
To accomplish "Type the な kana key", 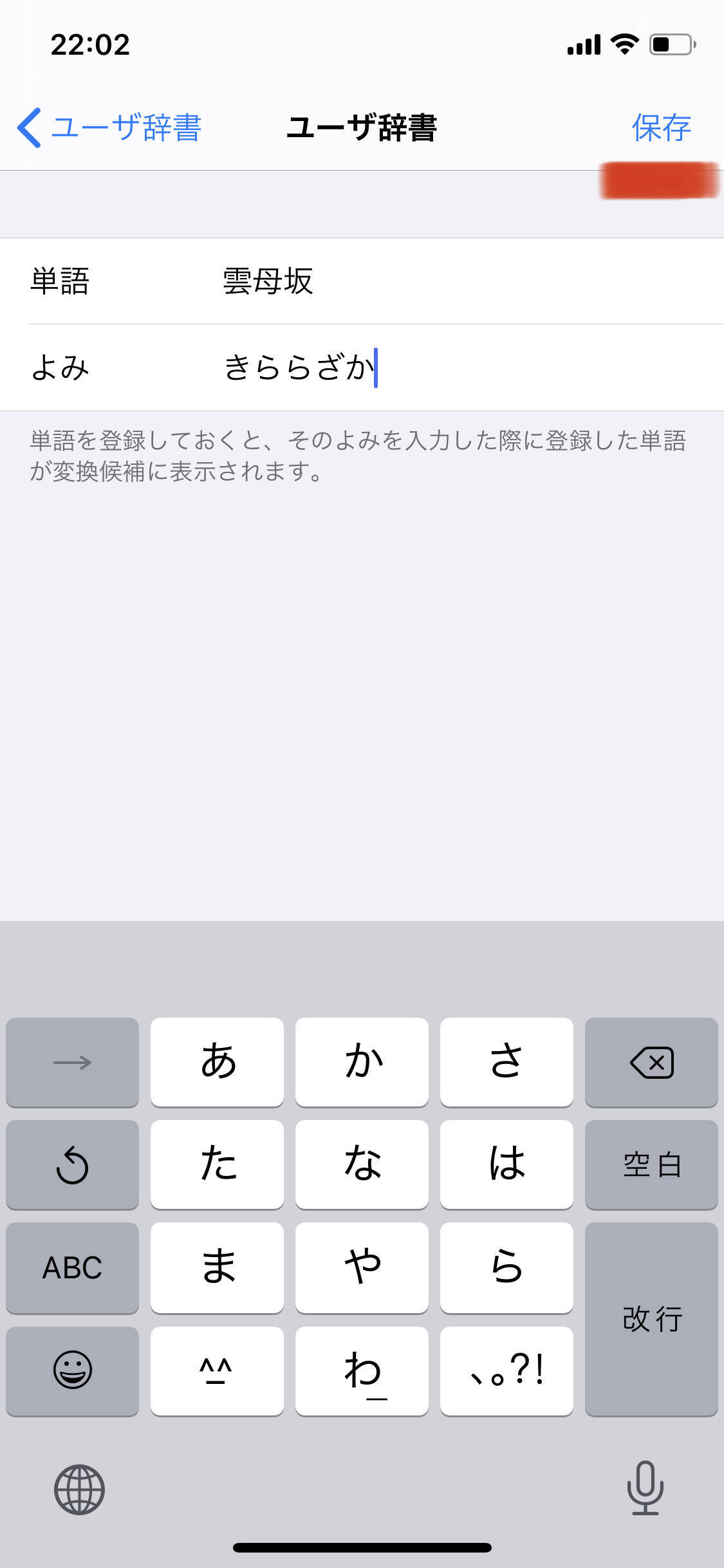I will tap(362, 1164).
